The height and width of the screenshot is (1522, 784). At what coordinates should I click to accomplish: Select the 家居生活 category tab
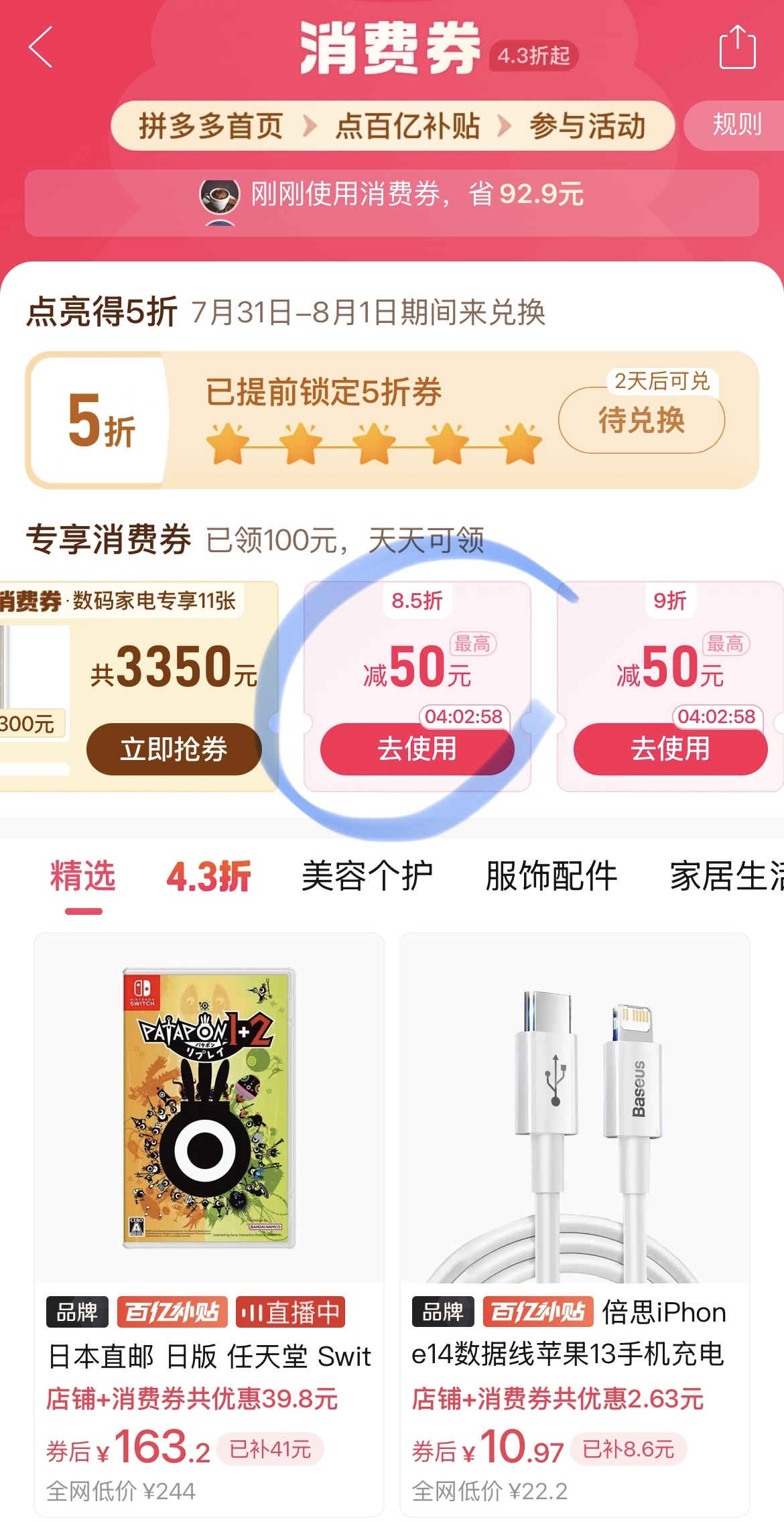[727, 876]
